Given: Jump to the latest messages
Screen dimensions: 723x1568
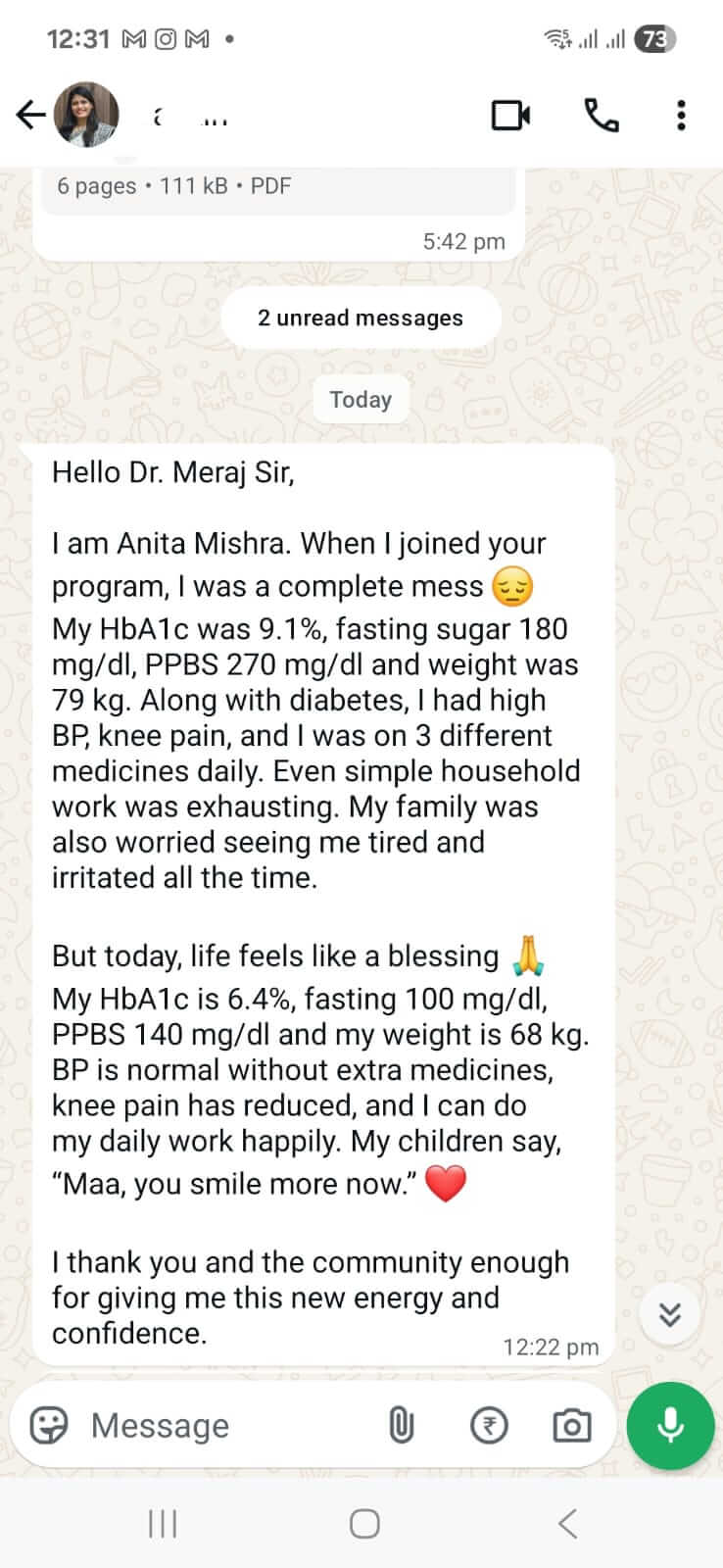Looking at the screenshot, I should 670,1314.
